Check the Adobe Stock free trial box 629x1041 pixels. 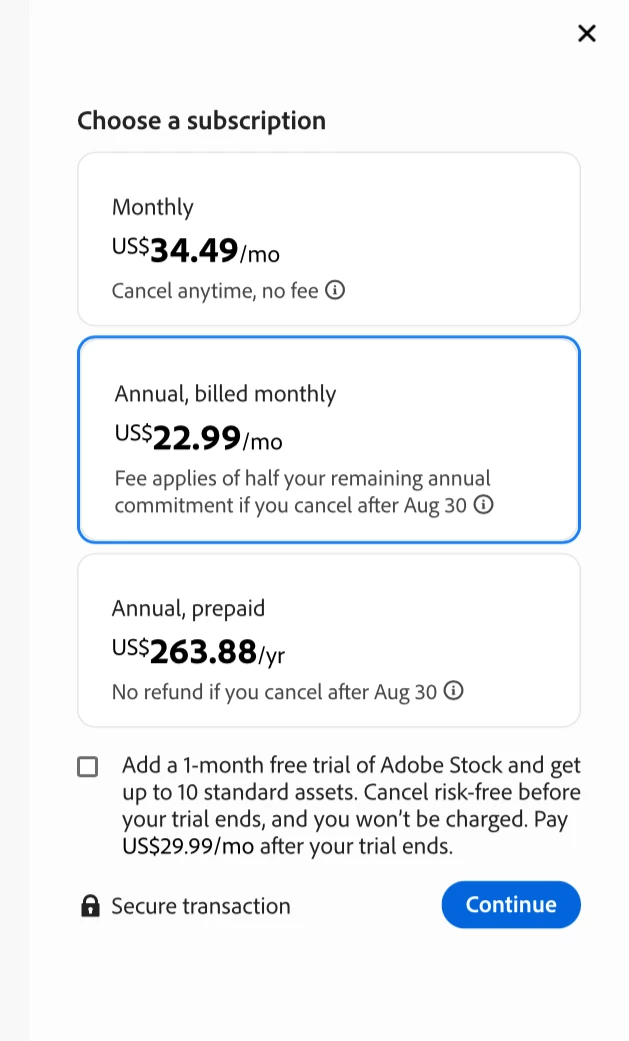coord(88,767)
